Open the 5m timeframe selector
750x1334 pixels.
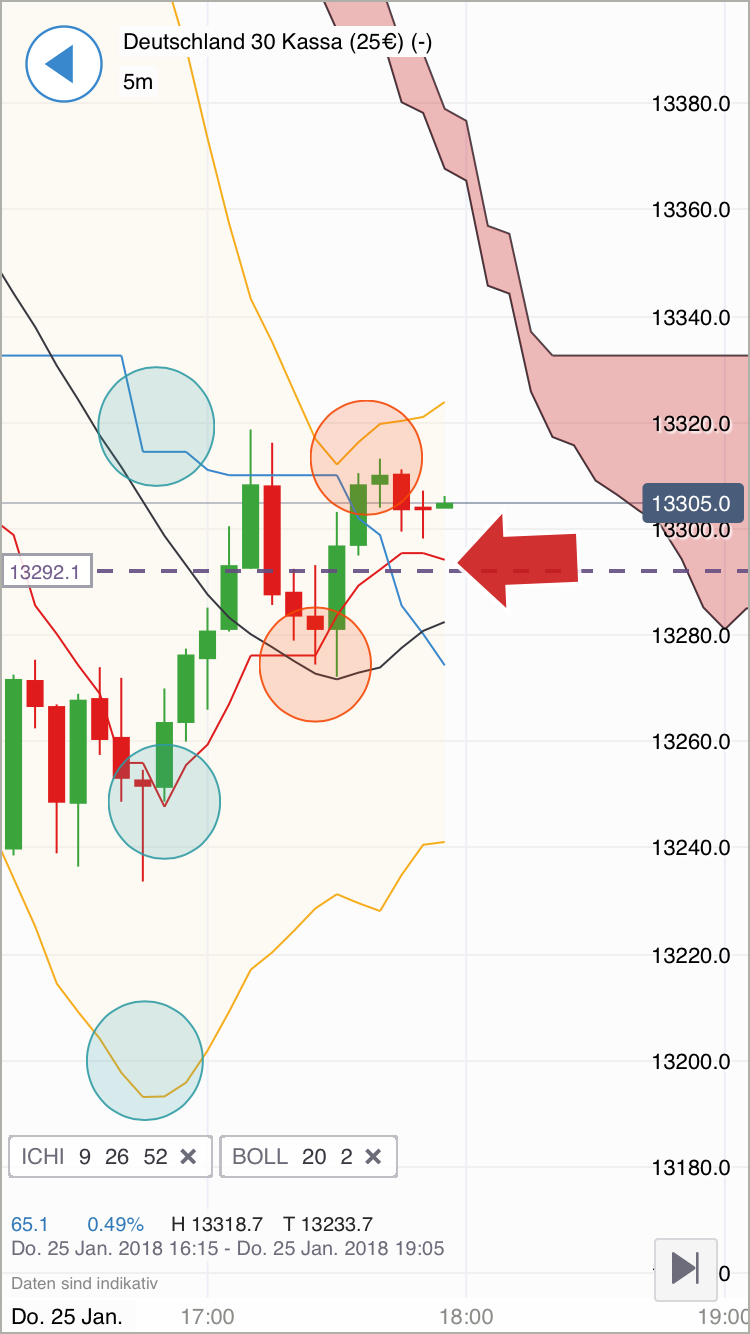(x=138, y=82)
